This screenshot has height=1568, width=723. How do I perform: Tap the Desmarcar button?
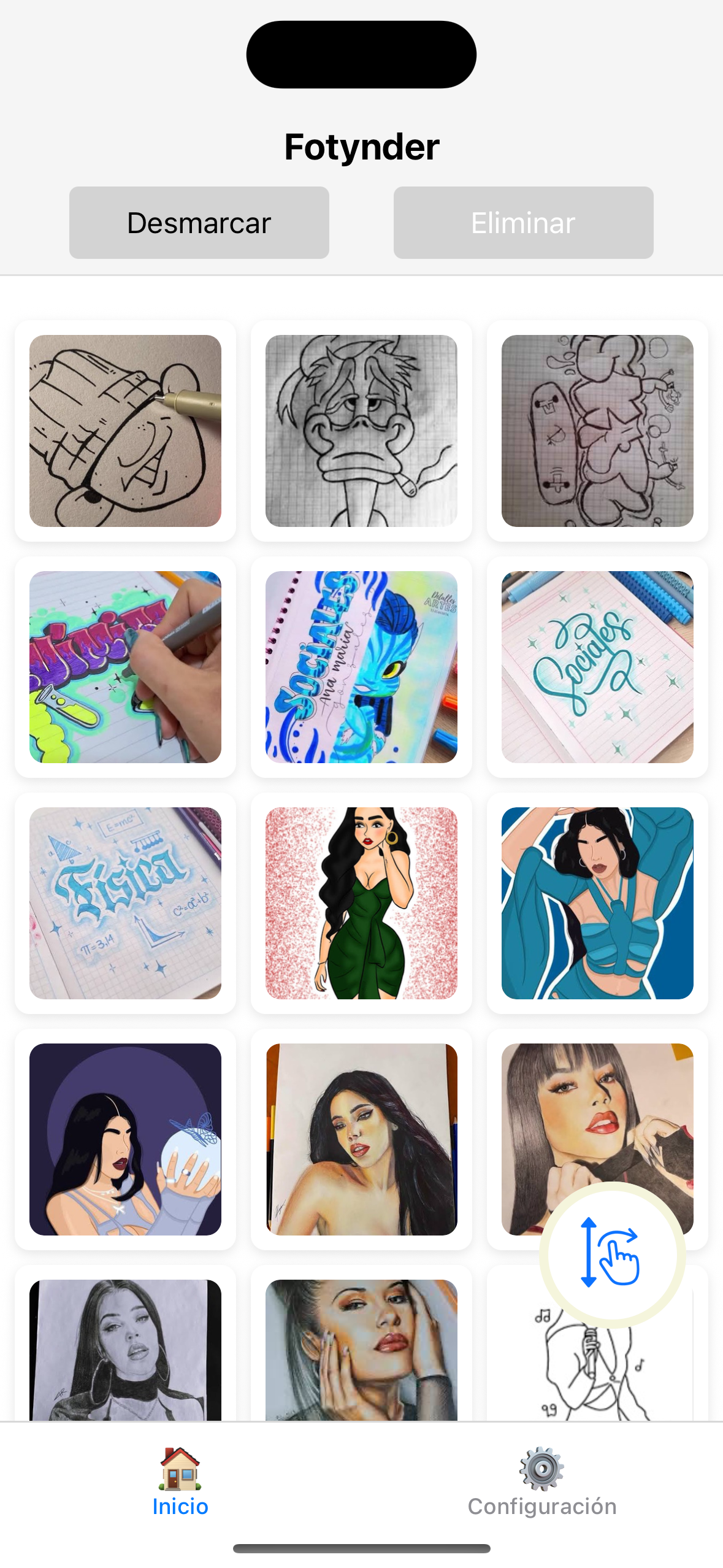(x=199, y=223)
